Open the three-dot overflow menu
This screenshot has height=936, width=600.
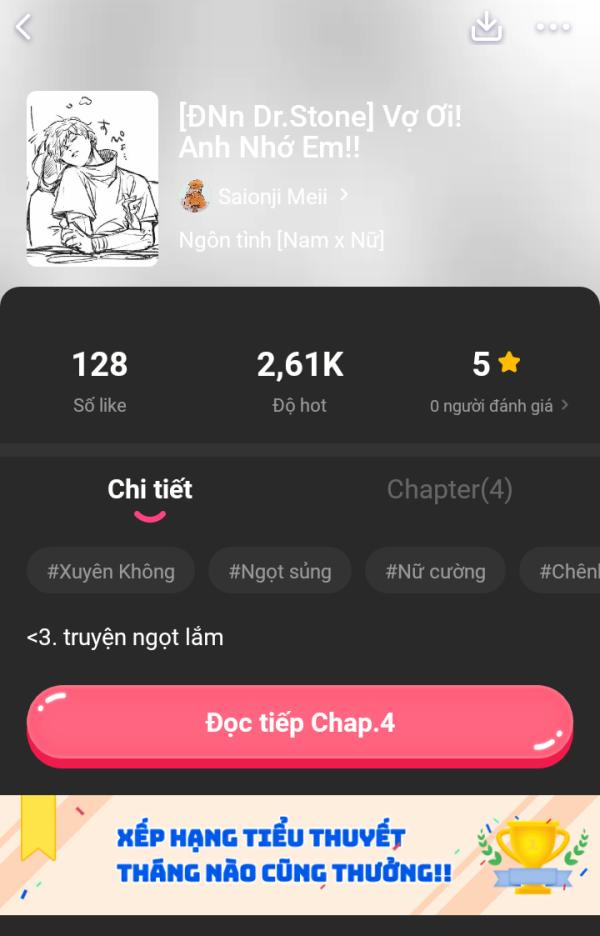coord(553,27)
